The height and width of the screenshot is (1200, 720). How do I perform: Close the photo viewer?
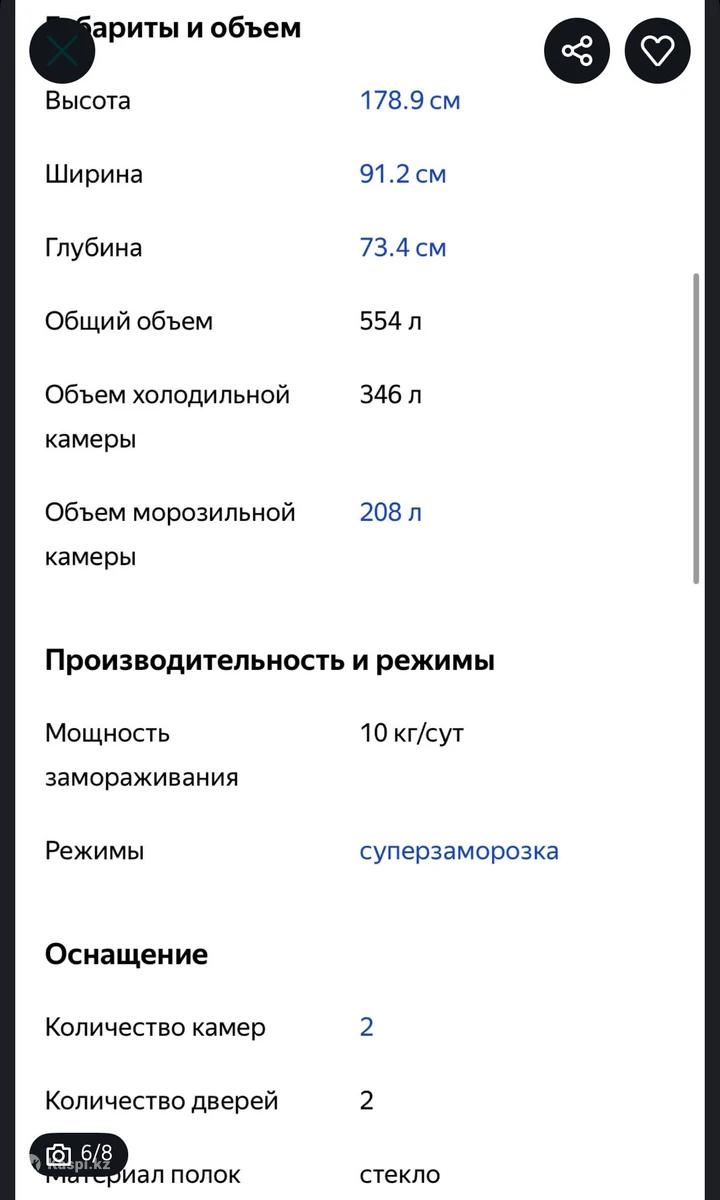pos(62,51)
